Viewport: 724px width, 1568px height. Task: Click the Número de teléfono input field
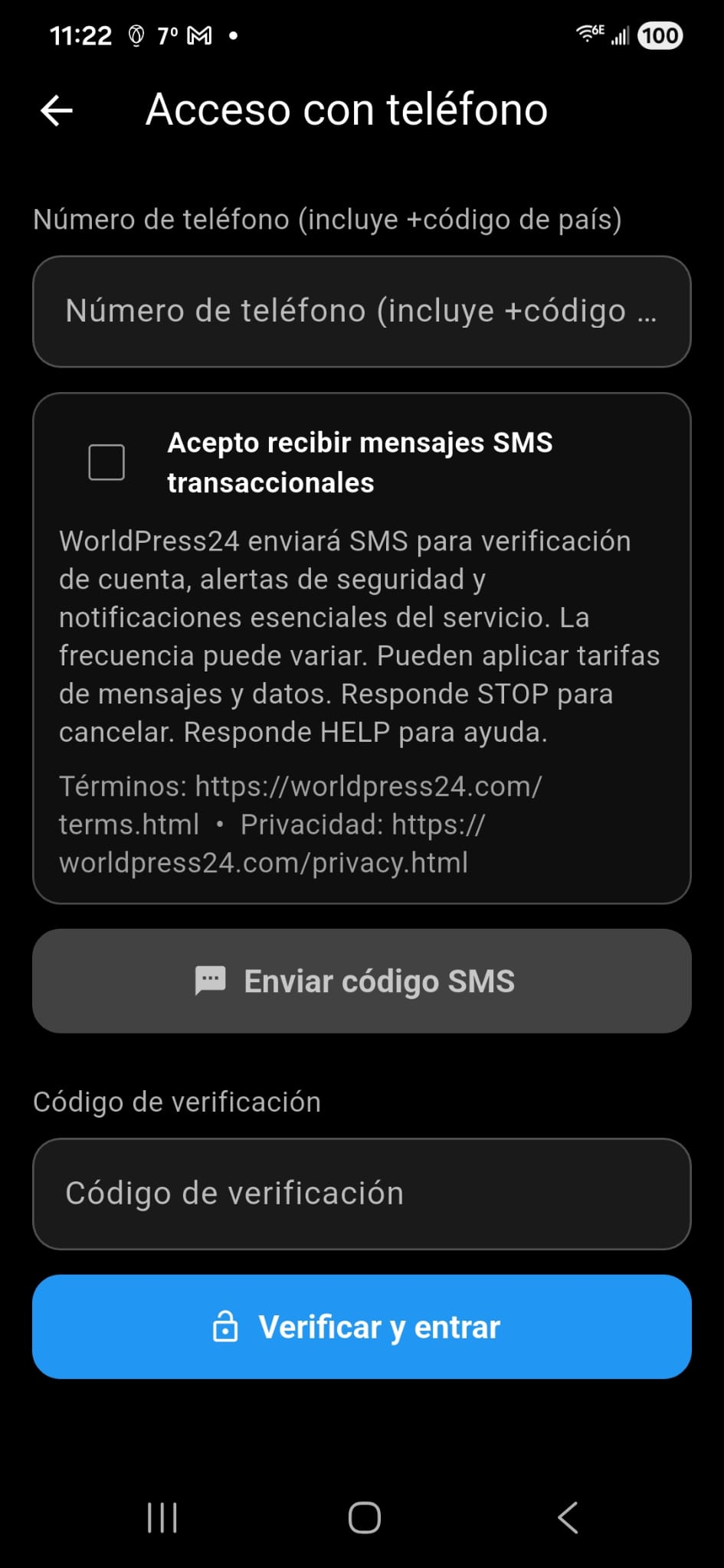point(362,311)
